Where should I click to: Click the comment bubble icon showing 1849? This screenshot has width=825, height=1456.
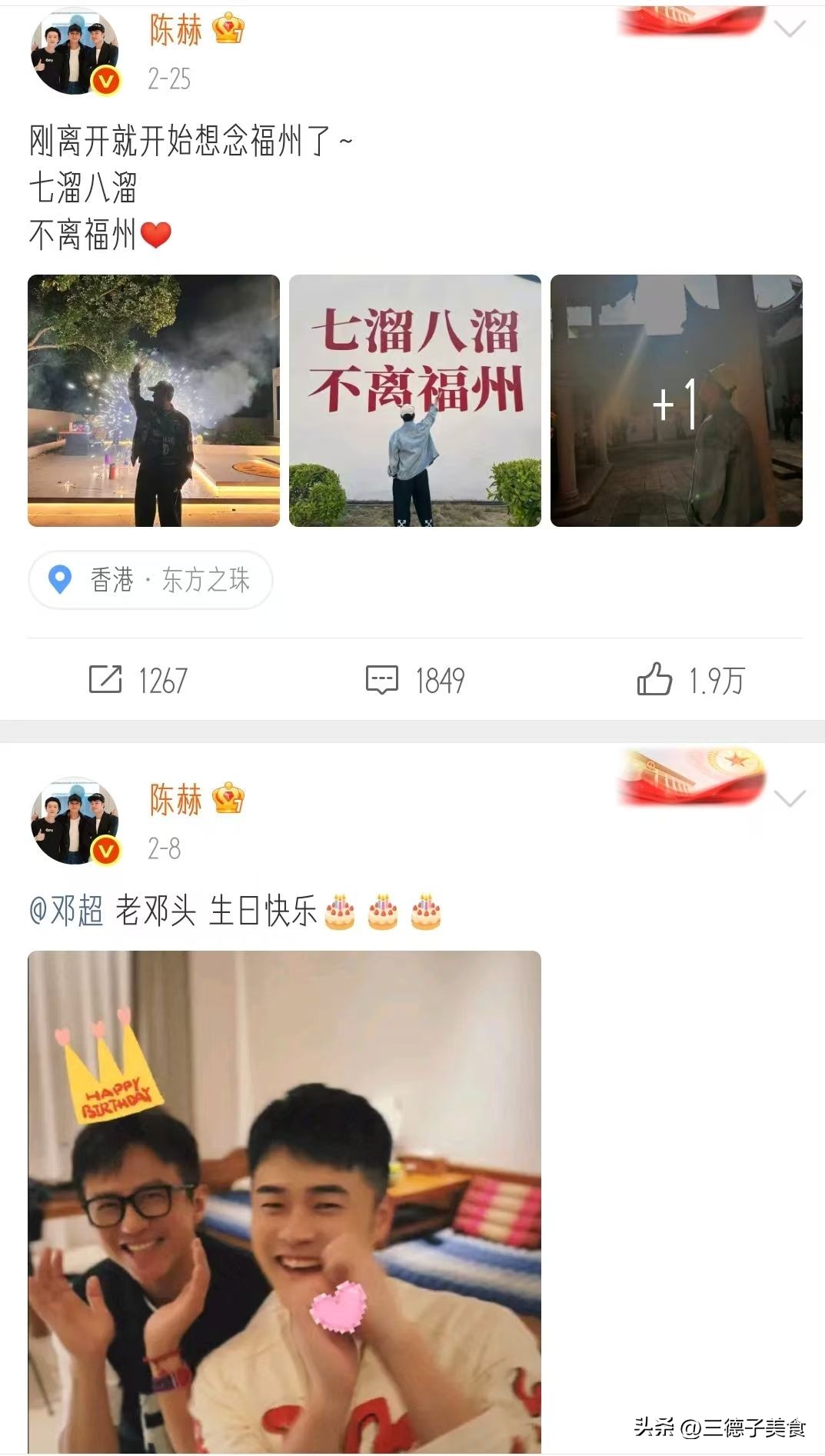(x=384, y=678)
